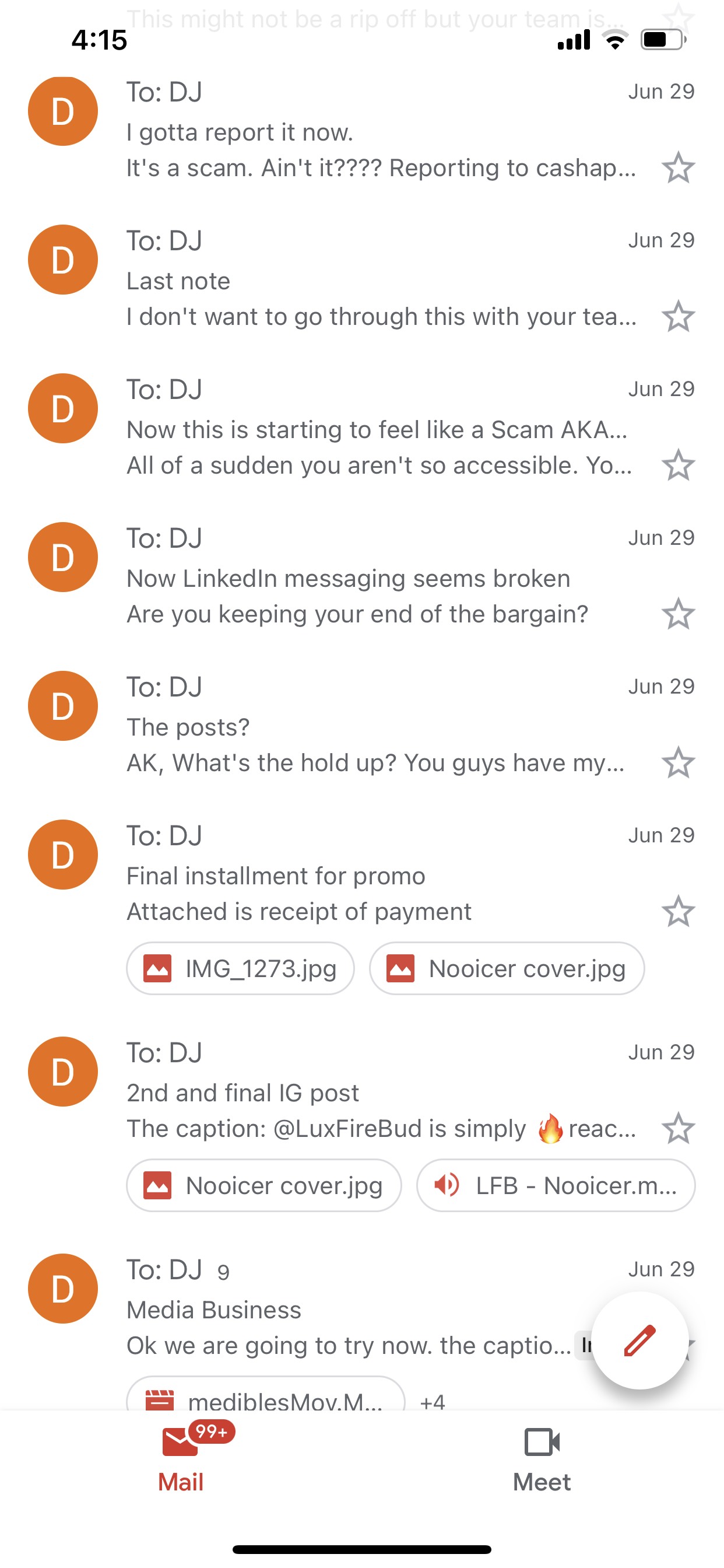Screen dimensions: 724x1568
Task: Star the 'The posts?' email
Action: pos(678,762)
